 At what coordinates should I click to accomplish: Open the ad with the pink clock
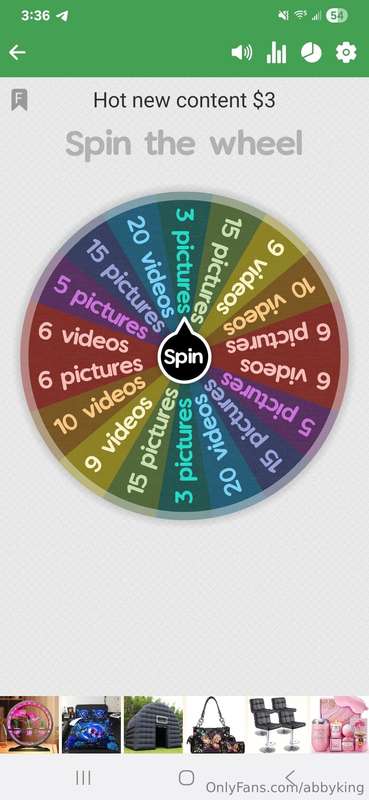(x=29, y=724)
